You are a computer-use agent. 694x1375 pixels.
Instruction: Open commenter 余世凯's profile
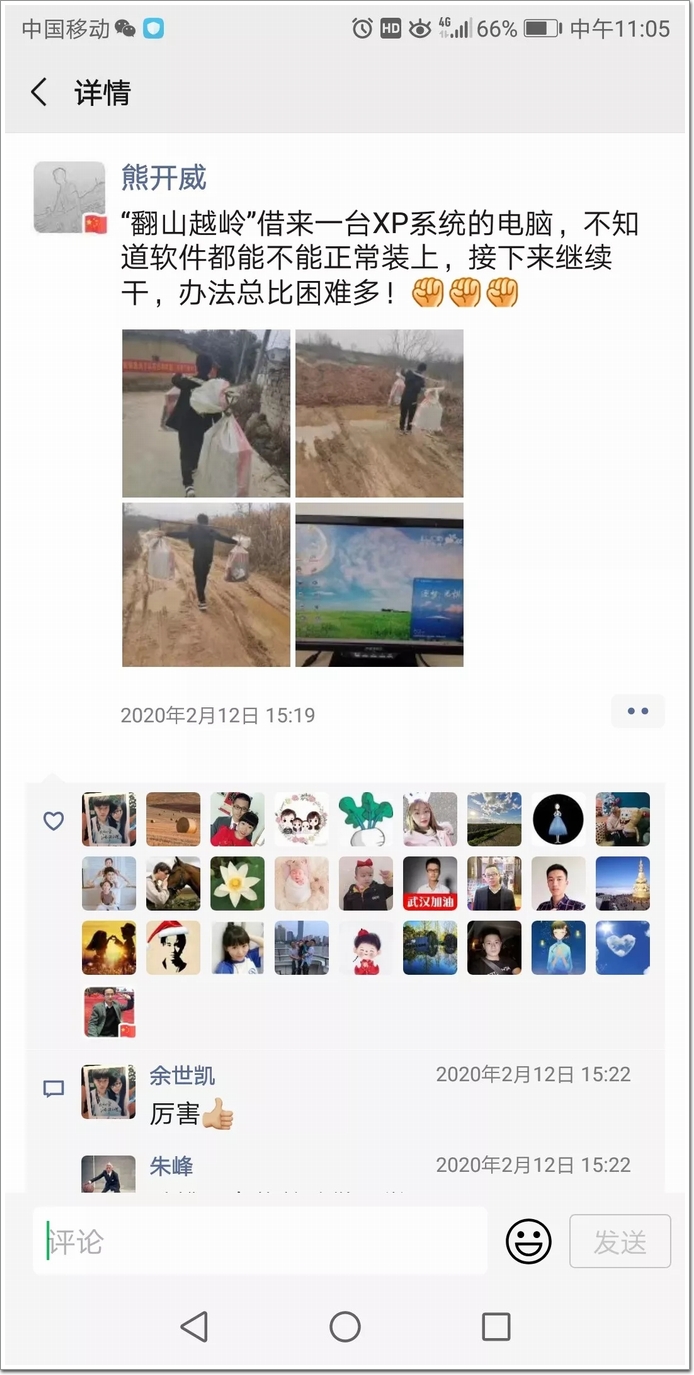pos(182,1075)
